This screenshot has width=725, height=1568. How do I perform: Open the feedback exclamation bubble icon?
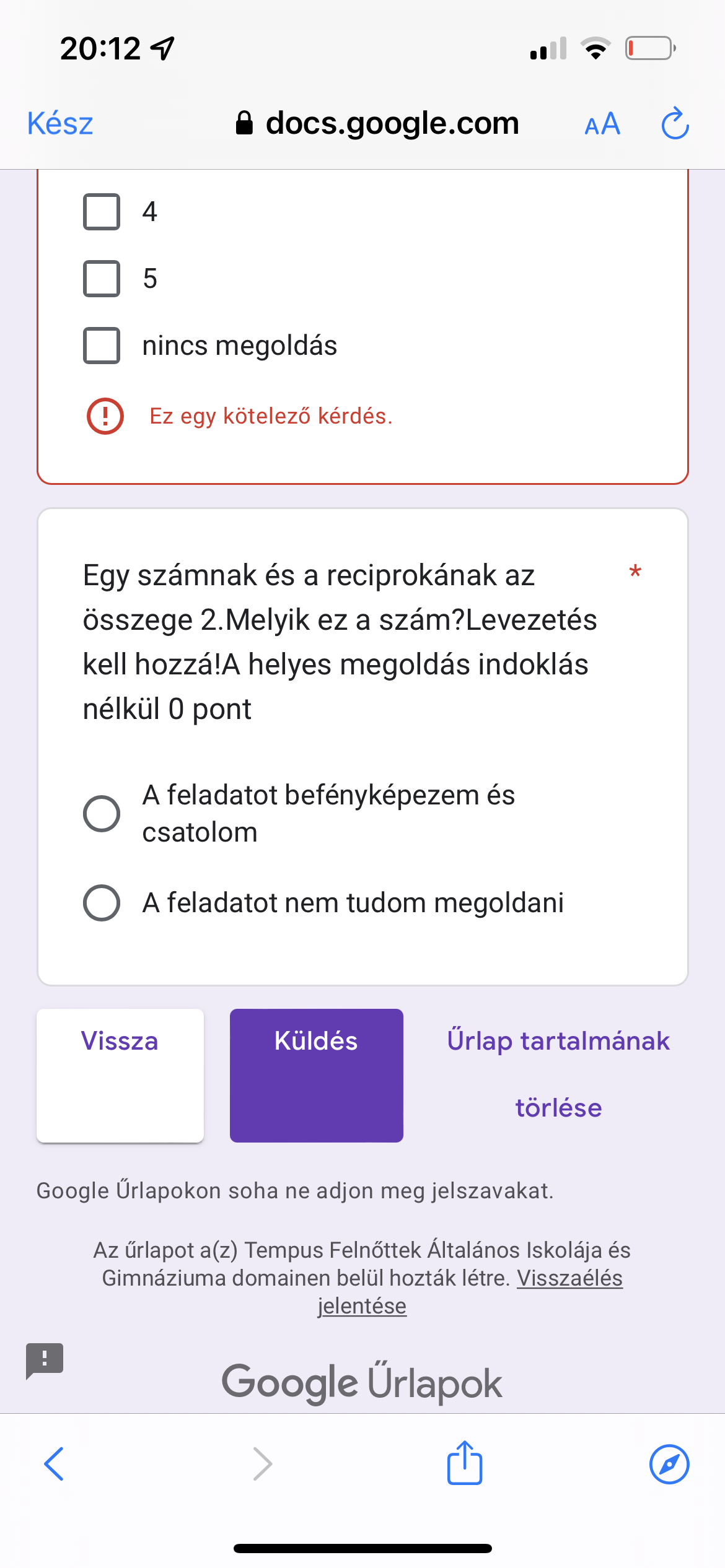[45, 1361]
